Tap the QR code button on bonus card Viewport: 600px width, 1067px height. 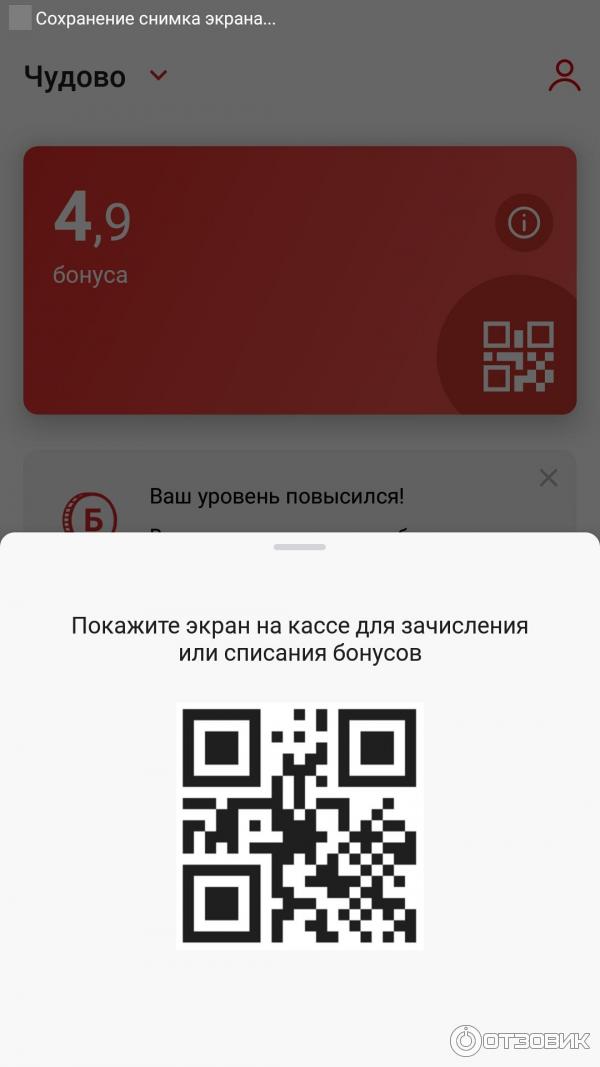point(518,356)
